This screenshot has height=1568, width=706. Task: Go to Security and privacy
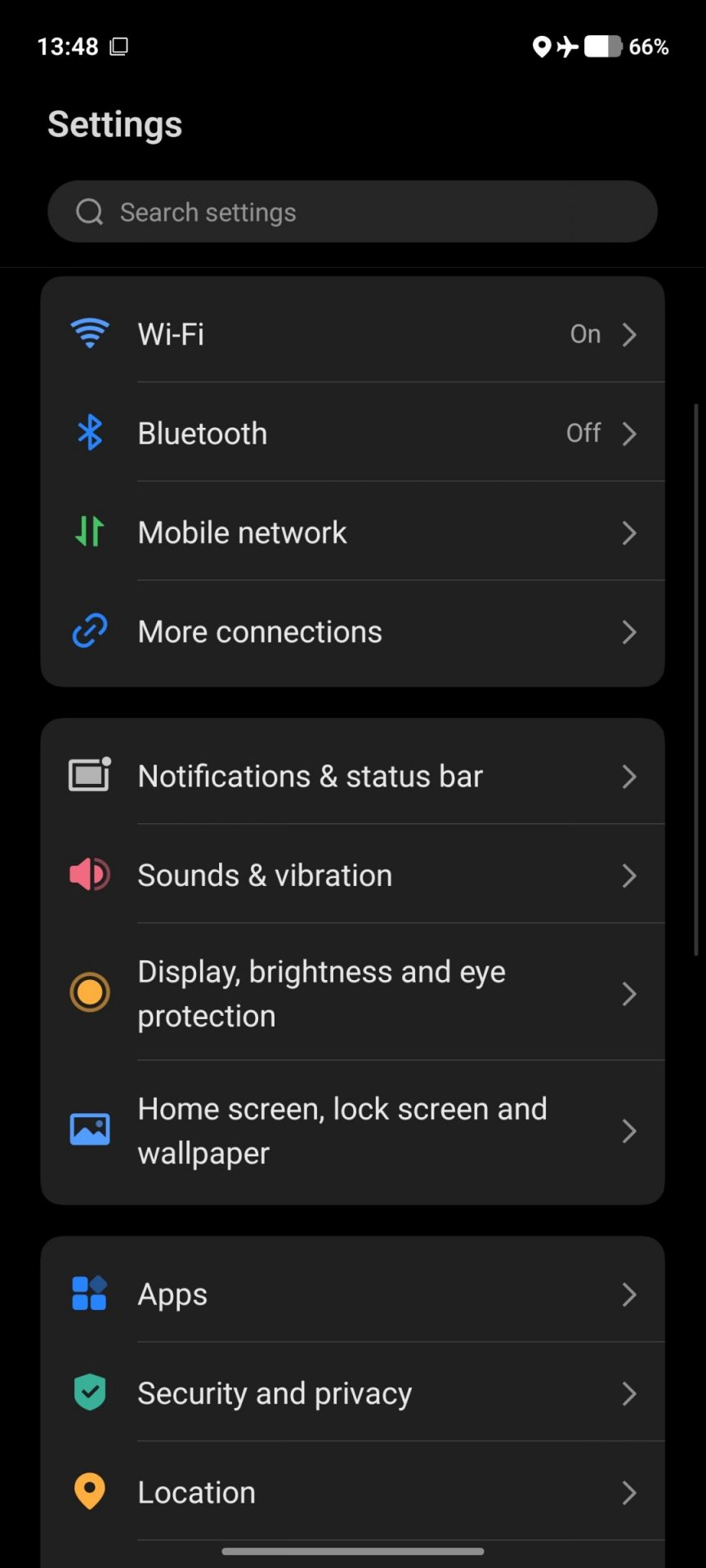(x=352, y=1393)
